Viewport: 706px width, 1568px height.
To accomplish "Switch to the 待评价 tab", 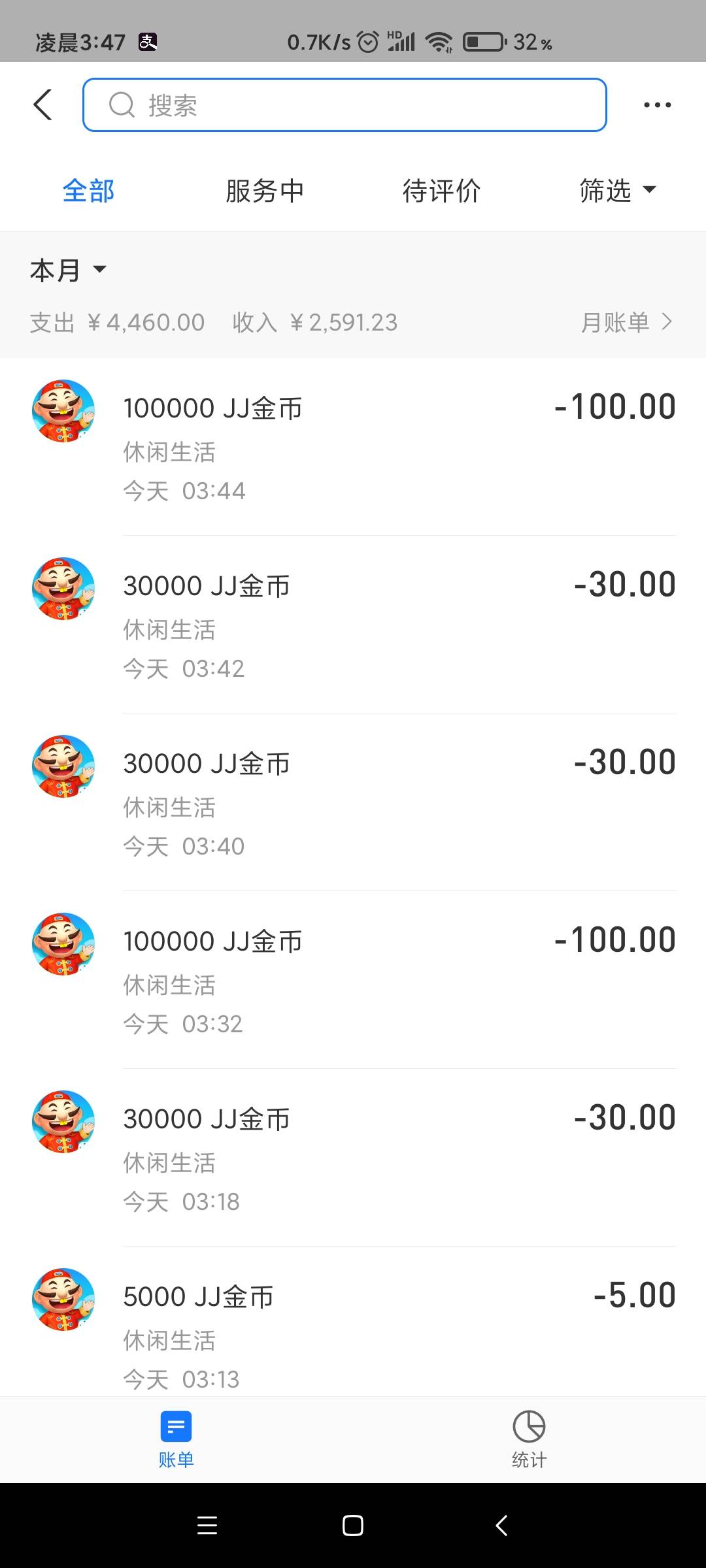I will [441, 190].
